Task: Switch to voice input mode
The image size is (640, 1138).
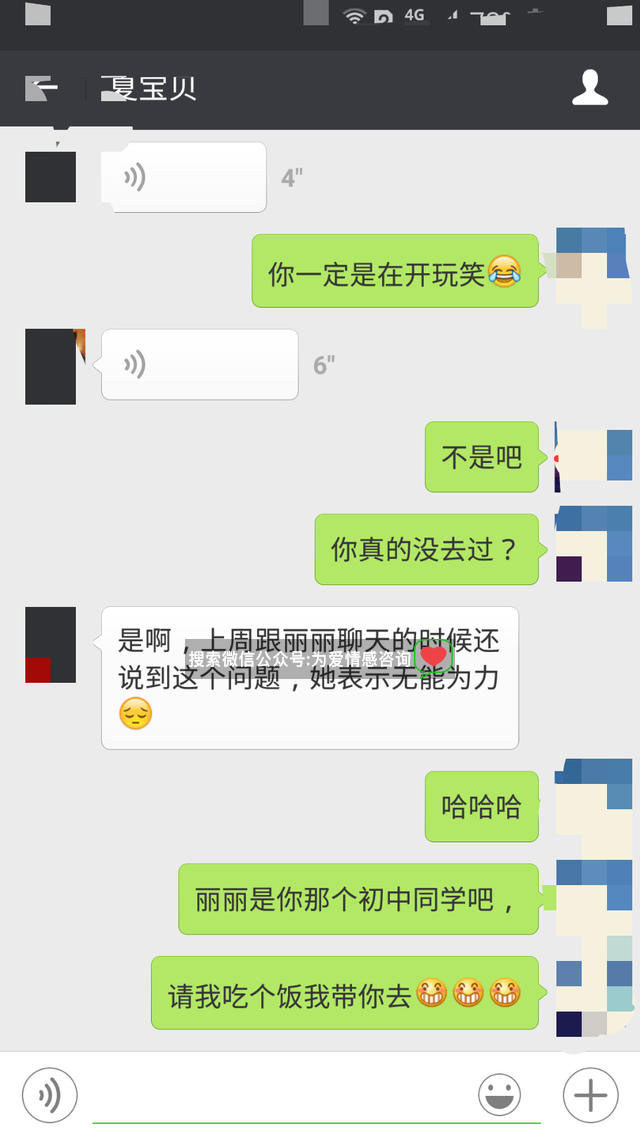Action: [49, 1095]
